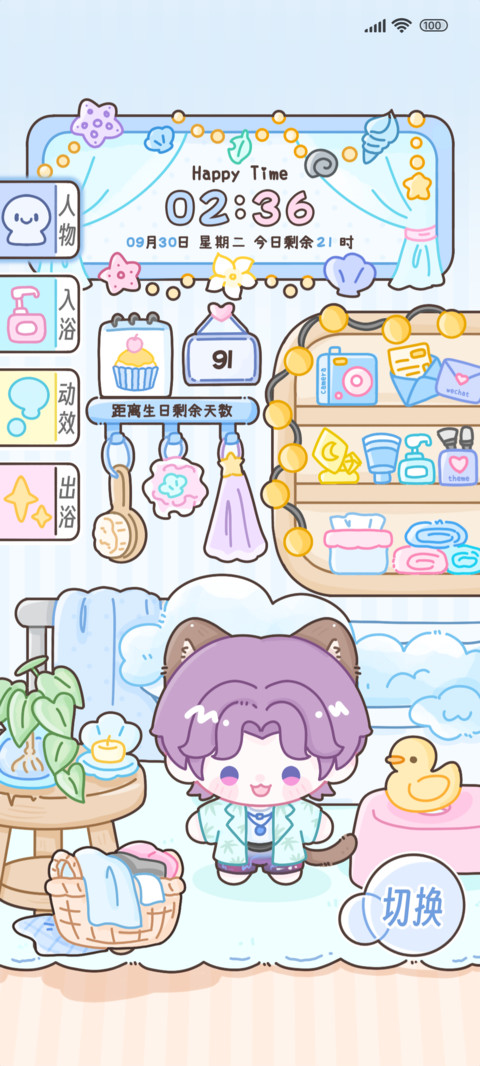The width and height of the screenshot is (480, 1066).
Task: Open the wechat envelope shortcut
Action: (x=458, y=381)
